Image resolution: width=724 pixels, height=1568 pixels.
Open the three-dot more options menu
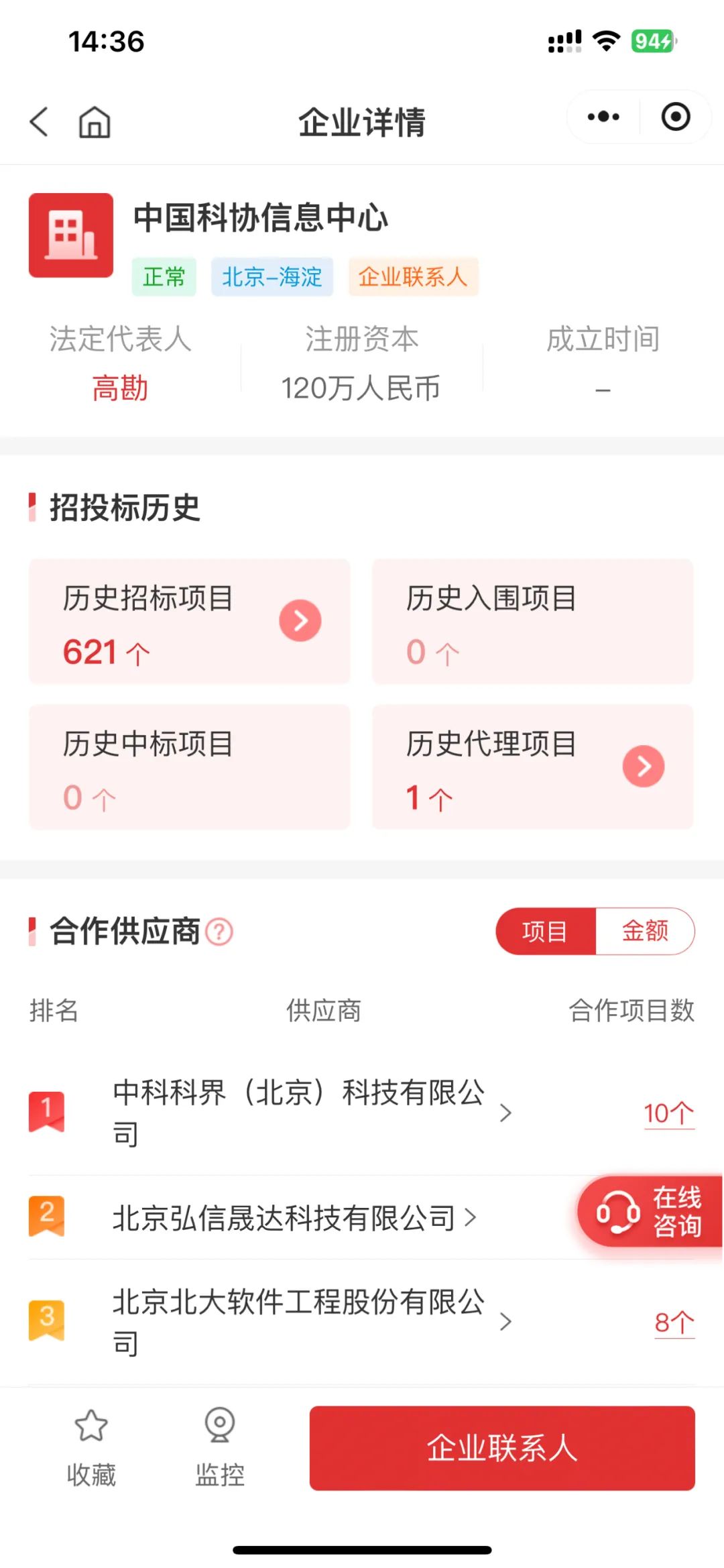pos(603,117)
